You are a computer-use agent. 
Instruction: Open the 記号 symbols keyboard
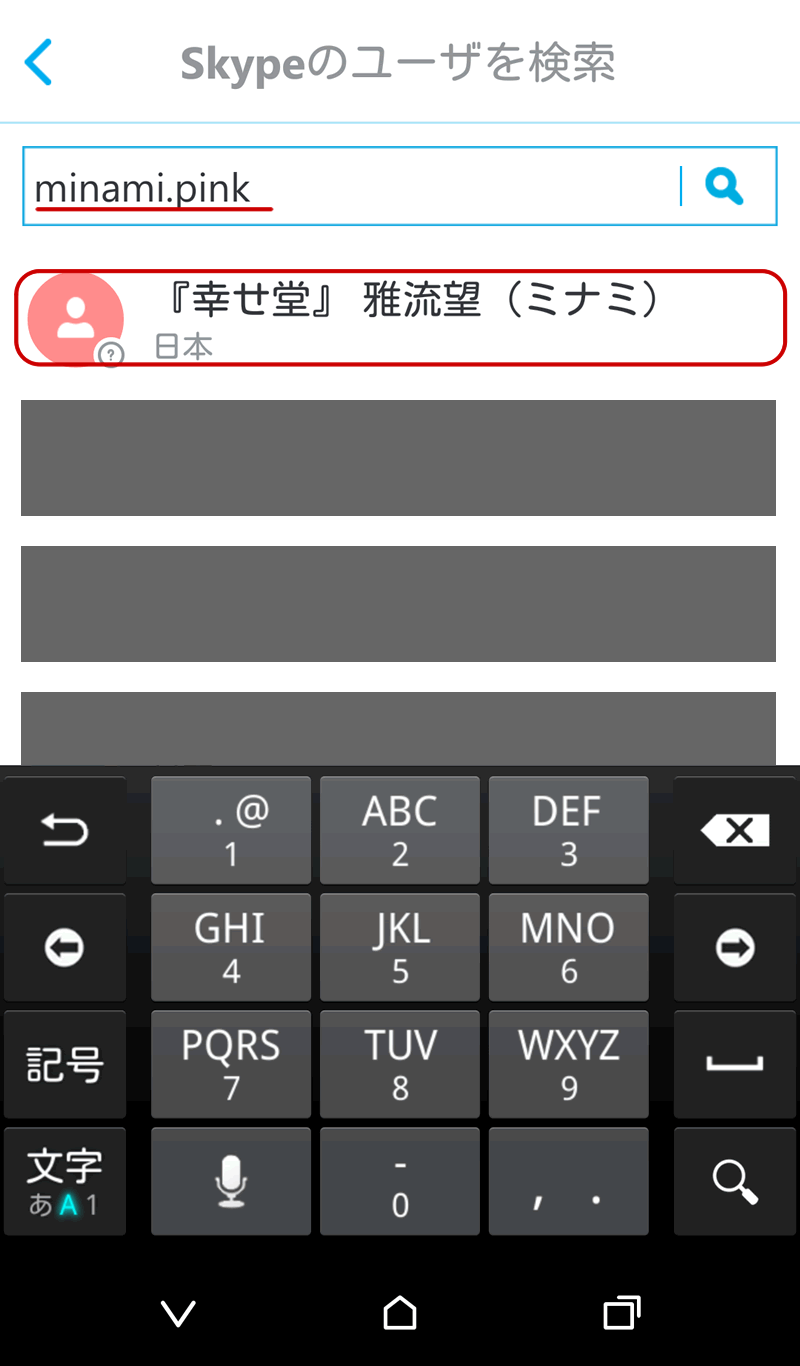[65, 1064]
